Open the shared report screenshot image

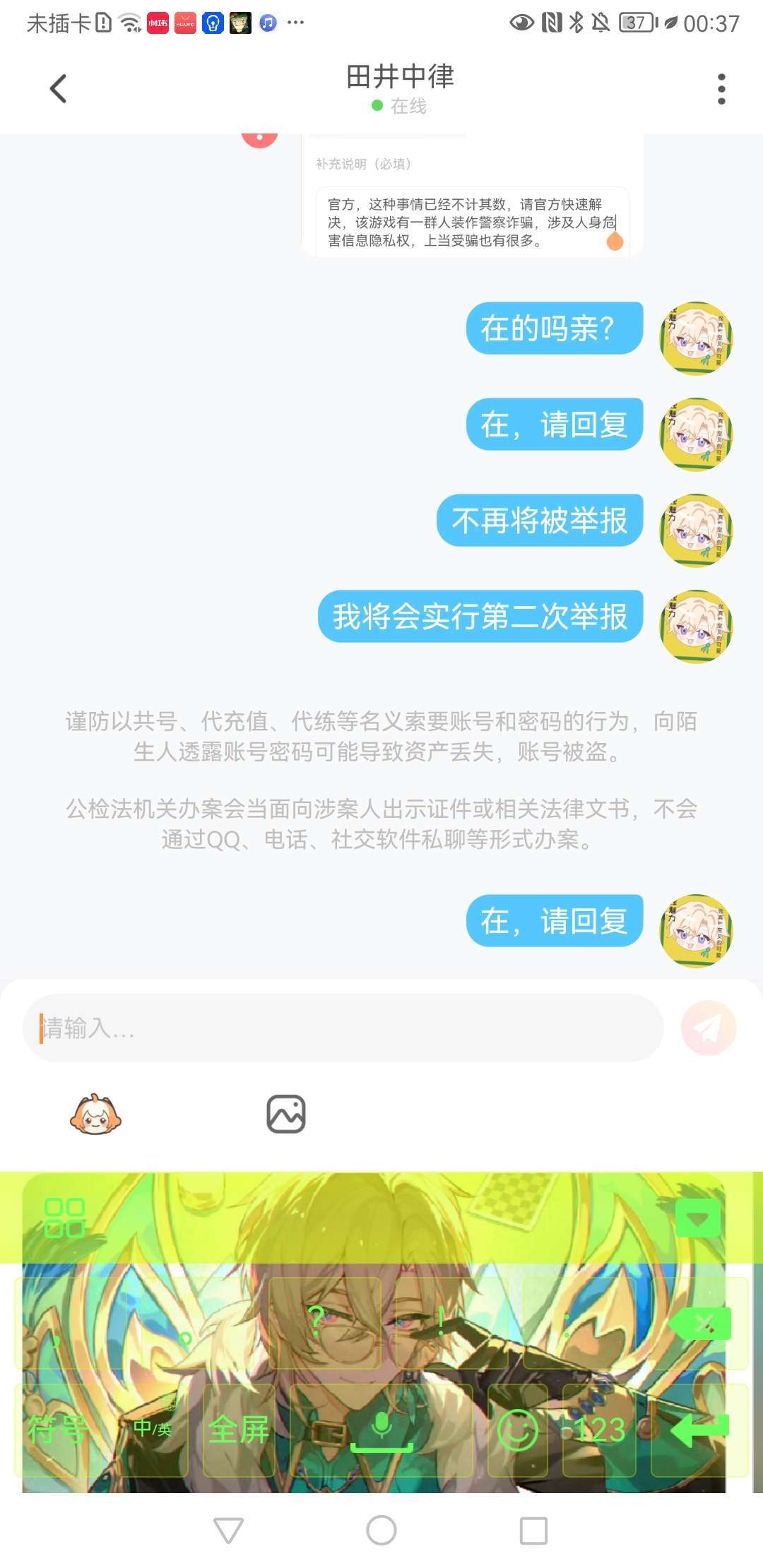[x=471, y=198]
